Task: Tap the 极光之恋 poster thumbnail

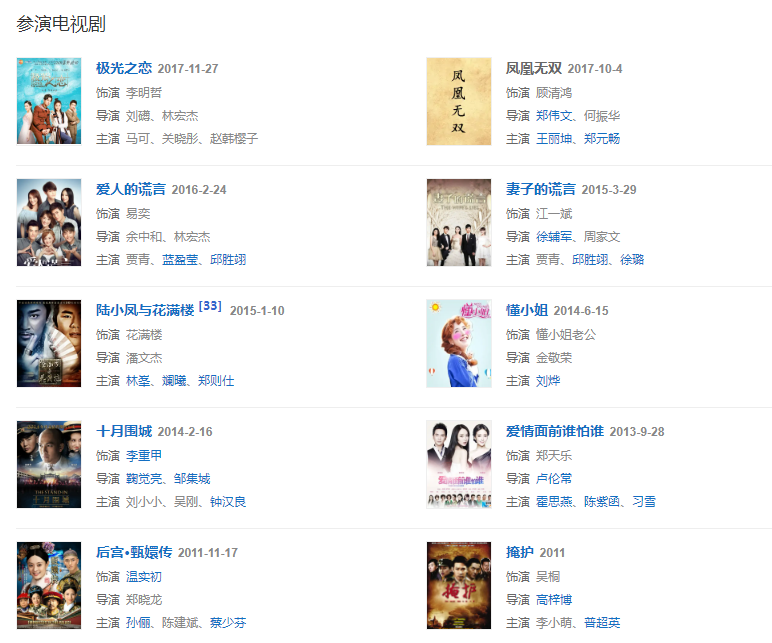Action: tap(49, 101)
